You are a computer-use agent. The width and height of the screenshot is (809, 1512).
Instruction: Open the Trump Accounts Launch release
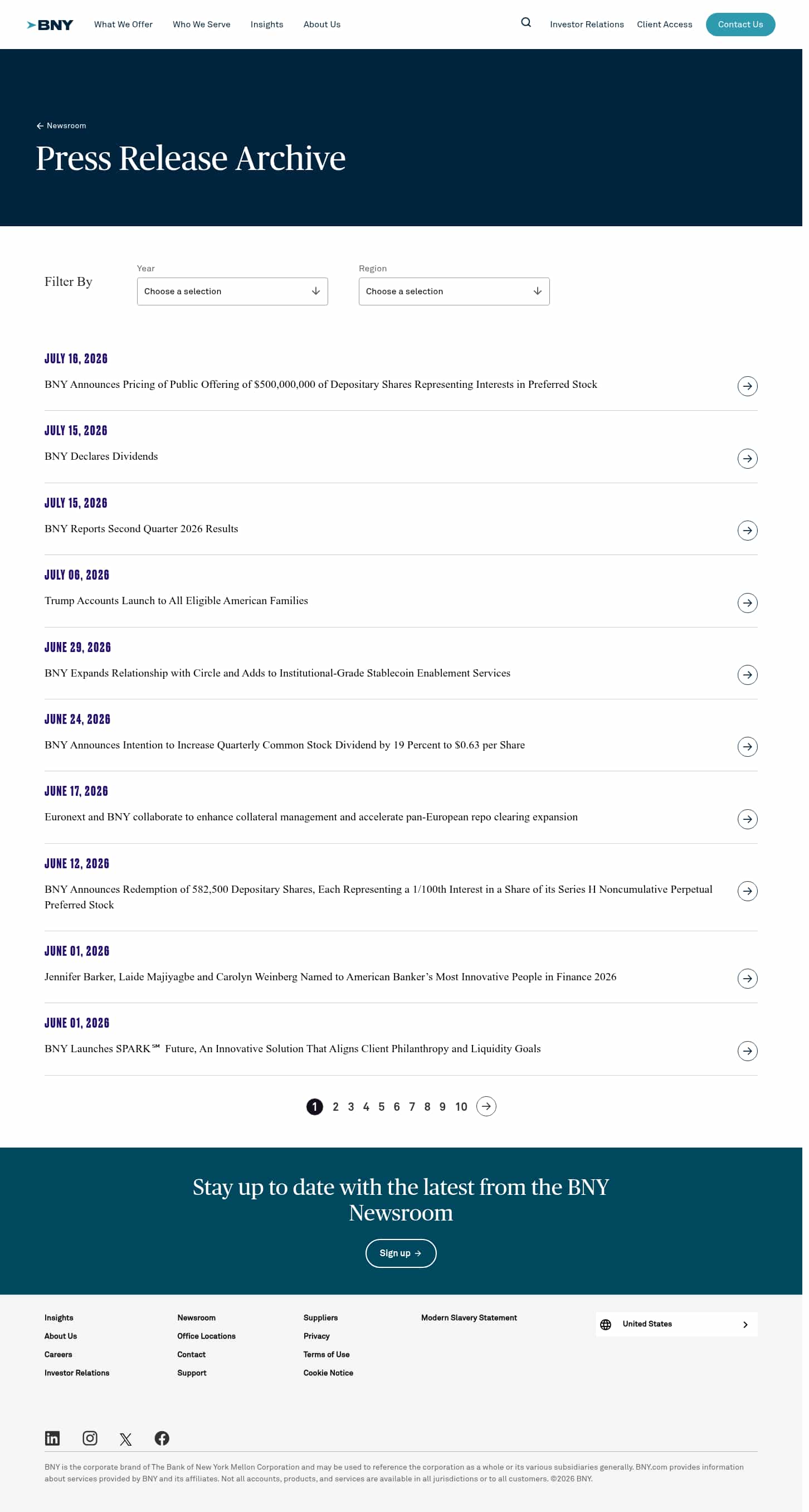176,600
